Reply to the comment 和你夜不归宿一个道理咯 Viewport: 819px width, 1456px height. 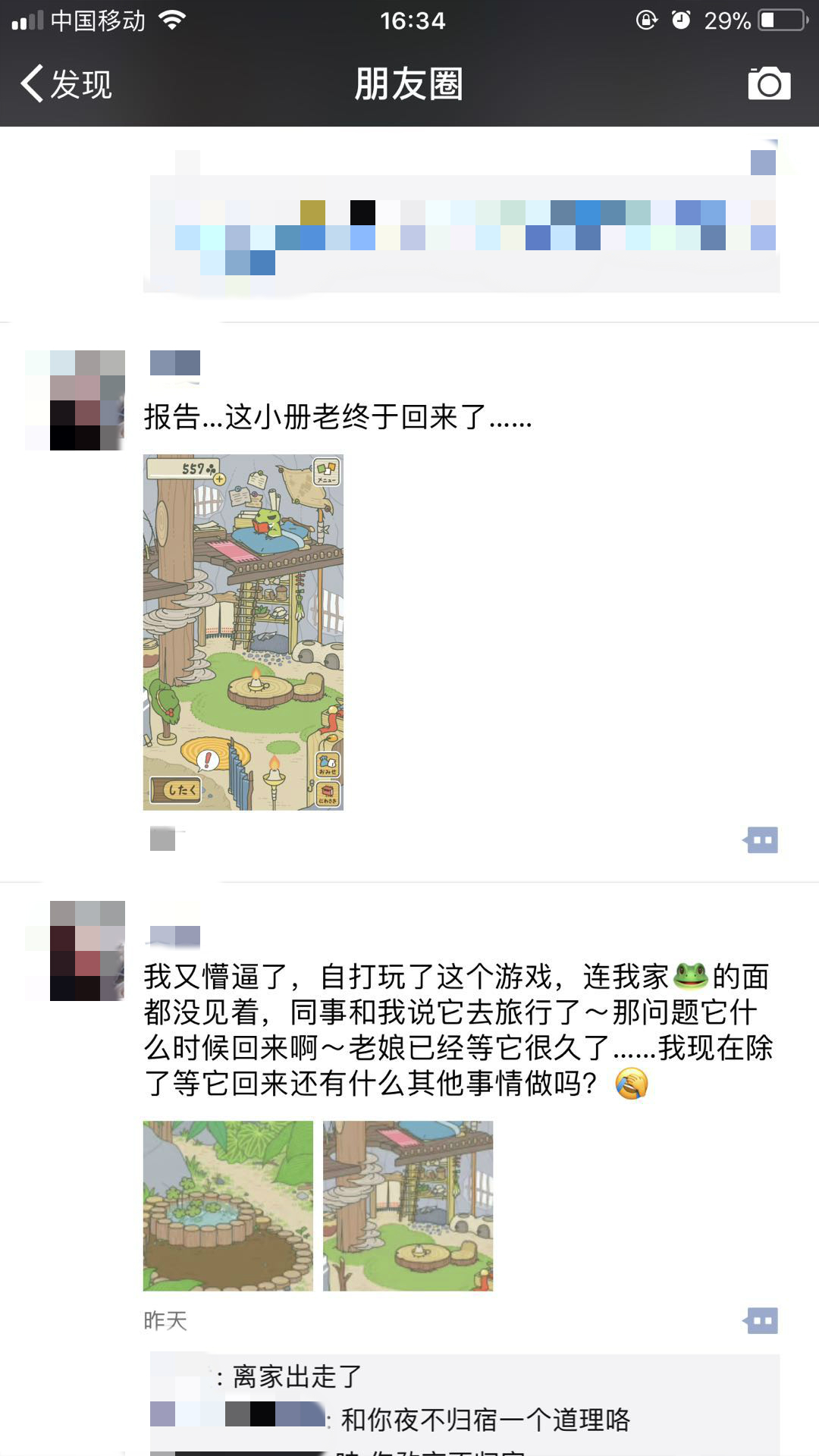485,1419
